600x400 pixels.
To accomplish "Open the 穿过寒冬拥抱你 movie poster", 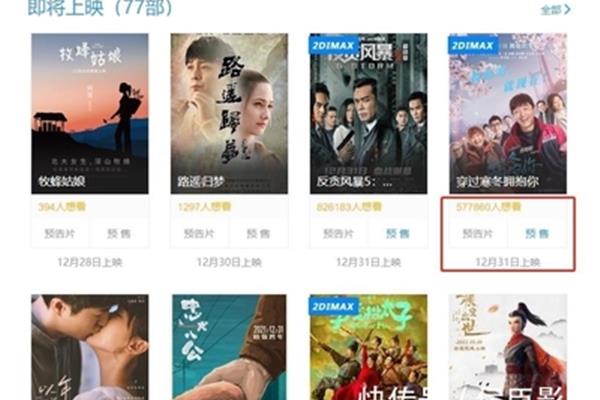I will point(507,113).
